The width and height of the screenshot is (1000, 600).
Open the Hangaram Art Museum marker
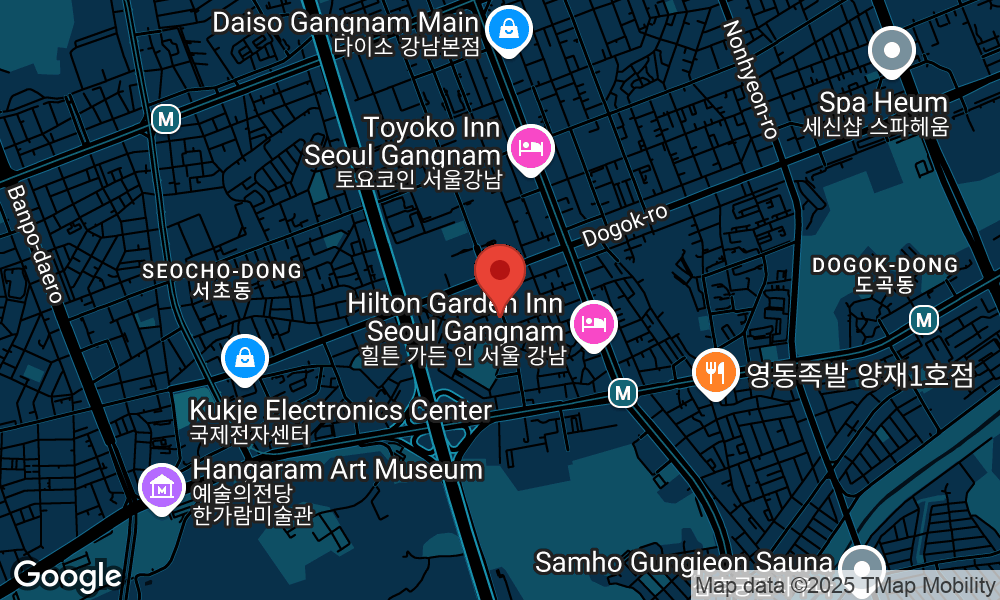[162, 487]
